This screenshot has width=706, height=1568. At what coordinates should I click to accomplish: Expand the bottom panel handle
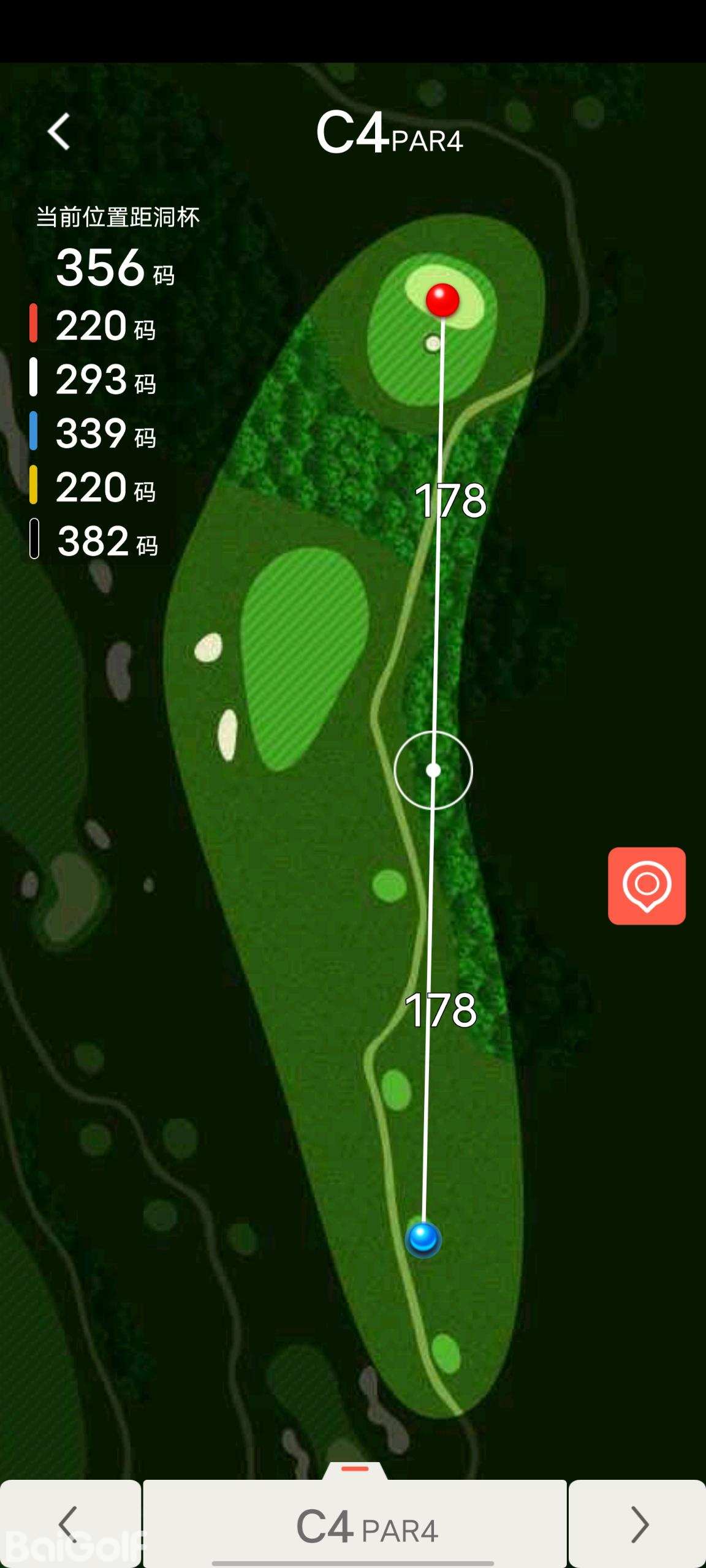355,1470
